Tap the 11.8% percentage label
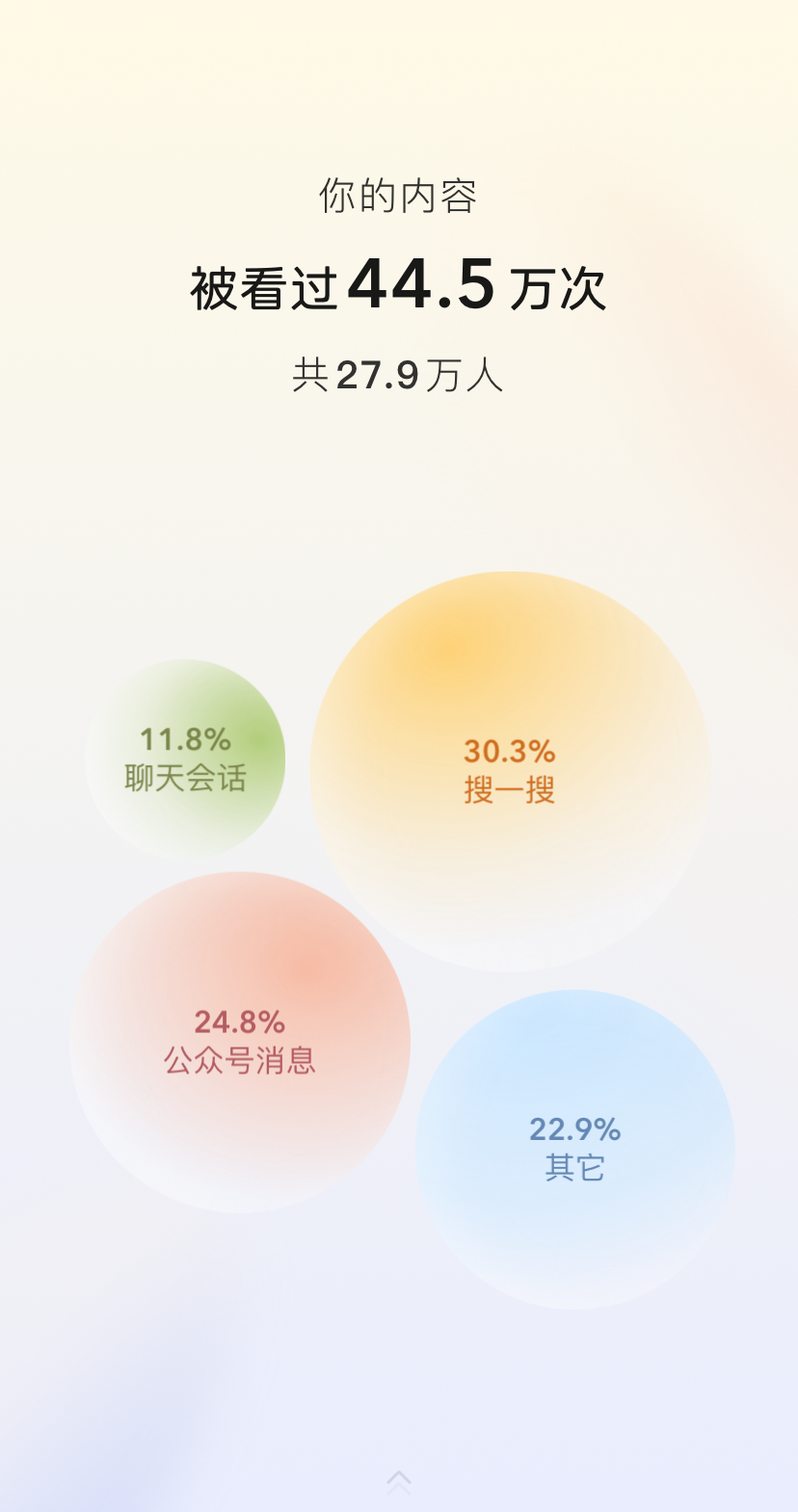 point(186,740)
